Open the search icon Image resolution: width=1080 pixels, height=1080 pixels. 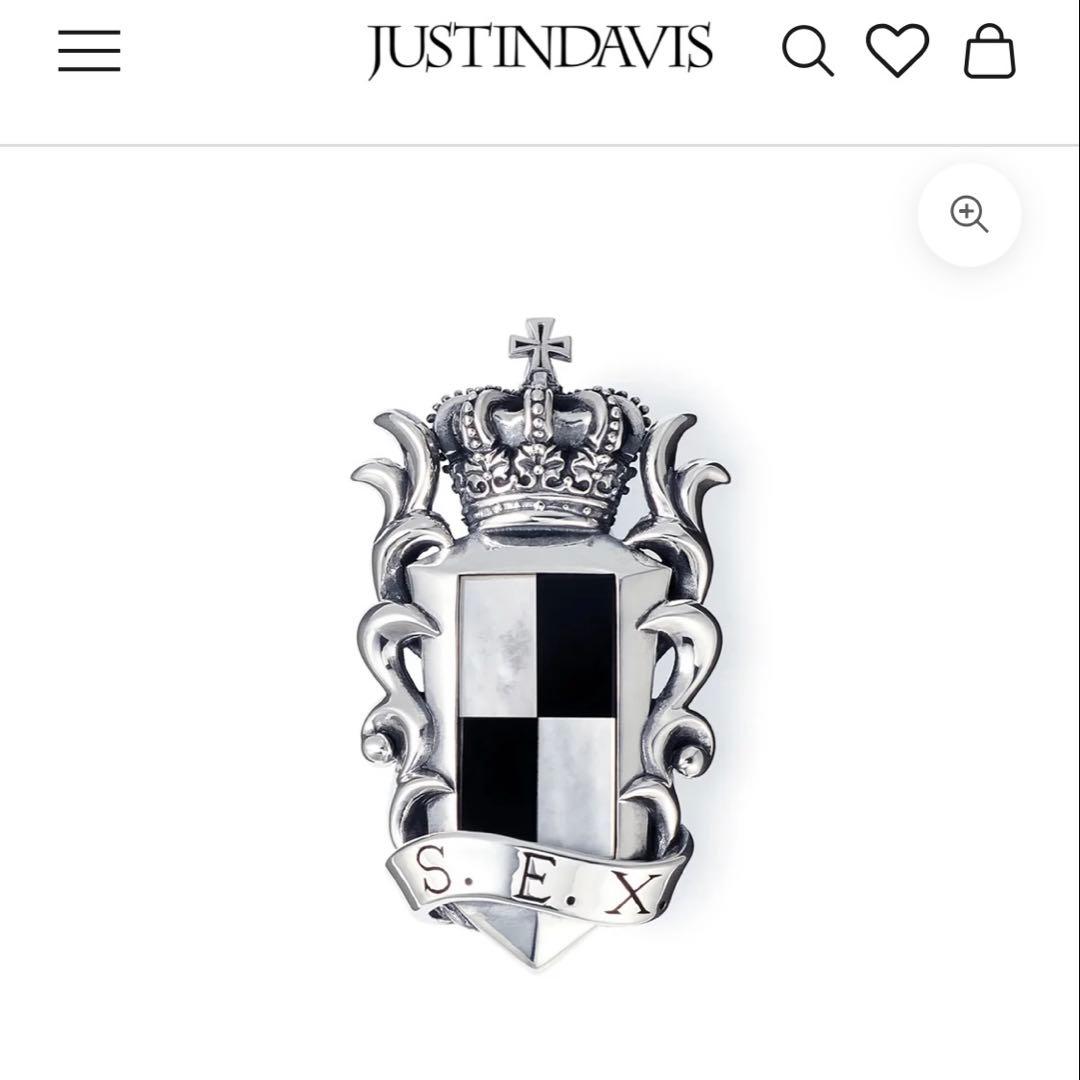(x=807, y=51)
